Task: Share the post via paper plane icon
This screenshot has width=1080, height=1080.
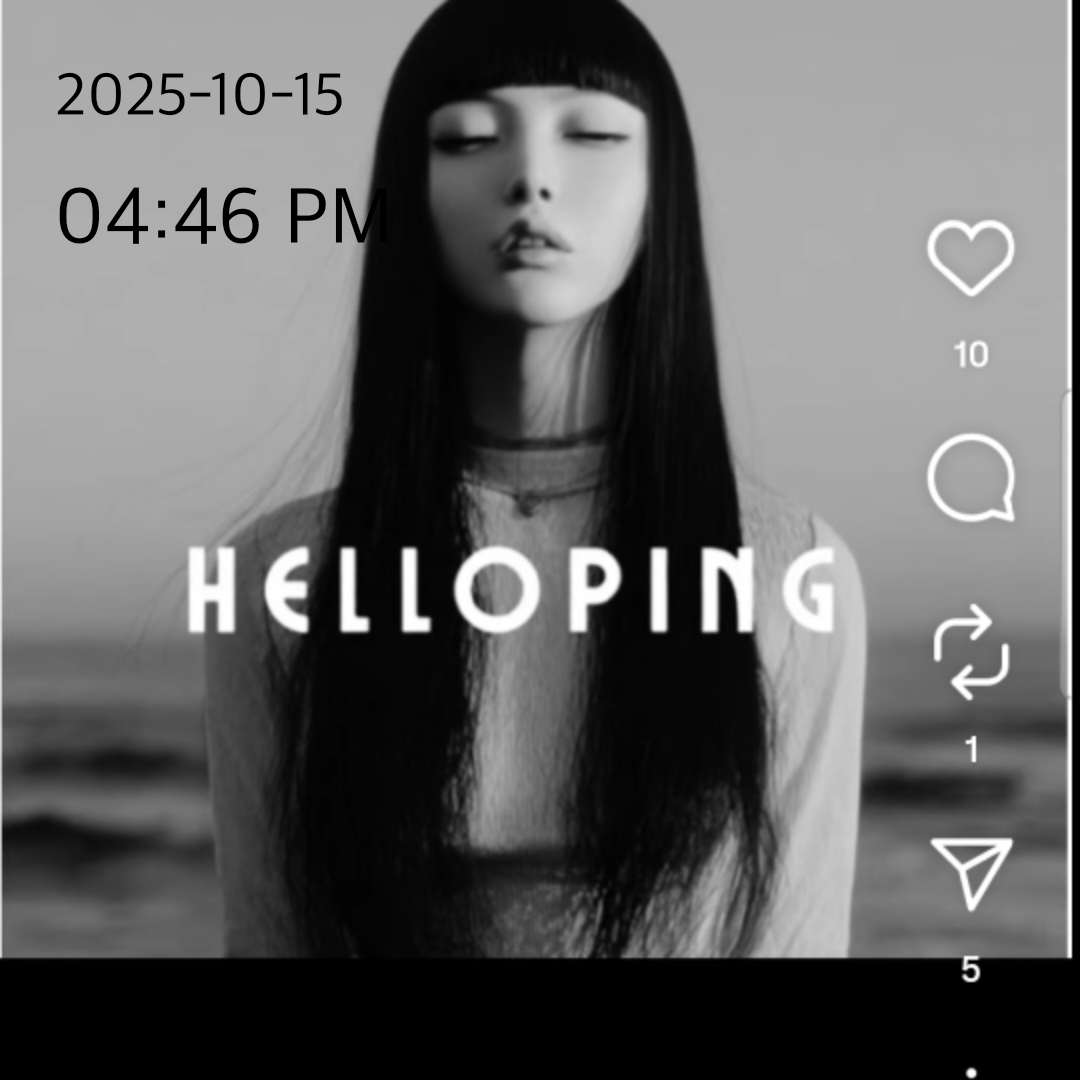Action: [x=970, y=871]
